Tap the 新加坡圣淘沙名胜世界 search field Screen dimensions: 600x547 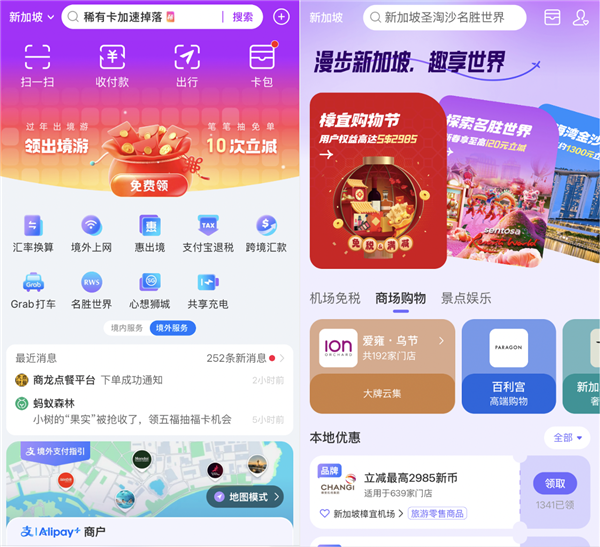click(446, 17)
